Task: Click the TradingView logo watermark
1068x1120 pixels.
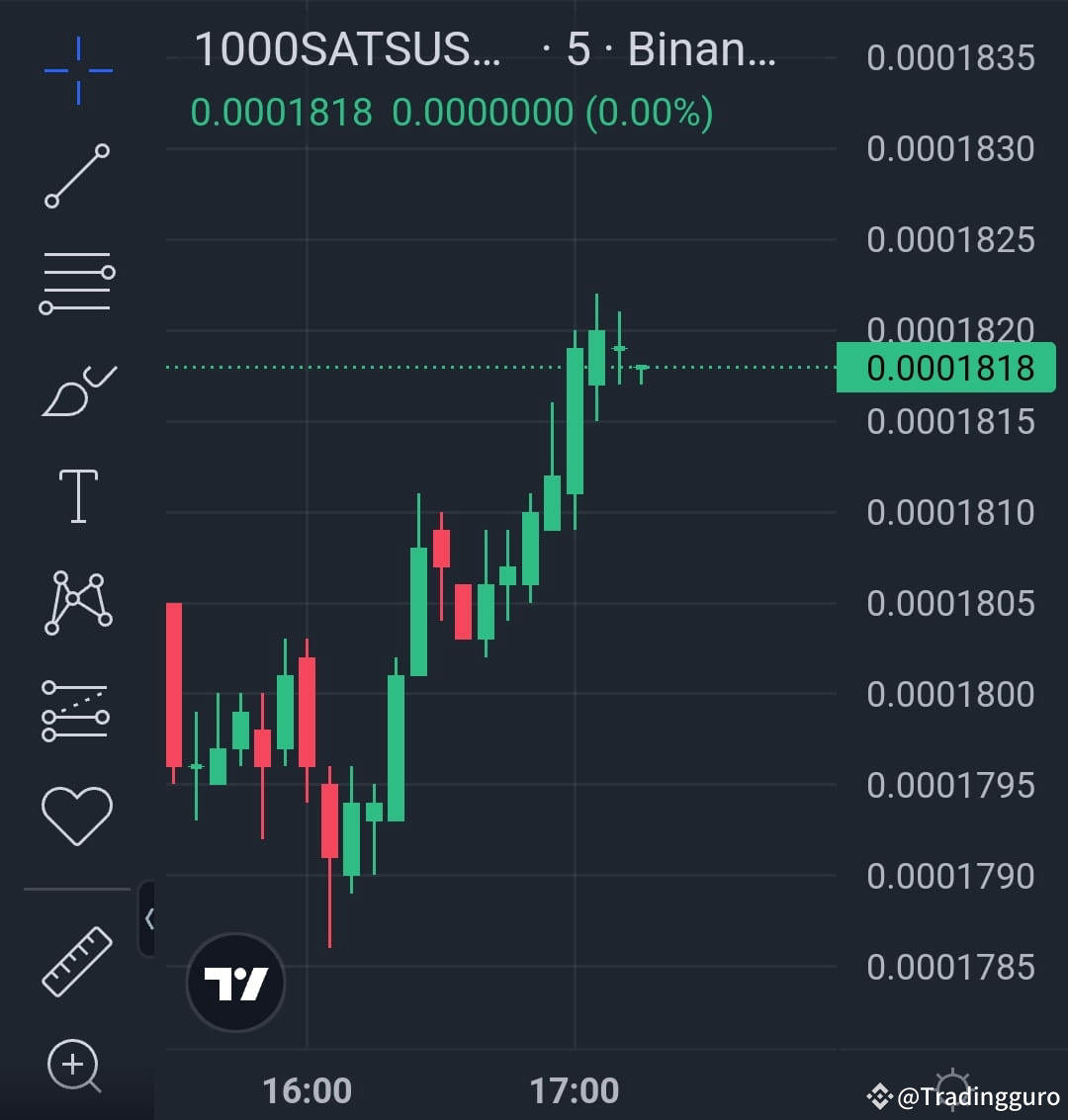Action: 235,982
